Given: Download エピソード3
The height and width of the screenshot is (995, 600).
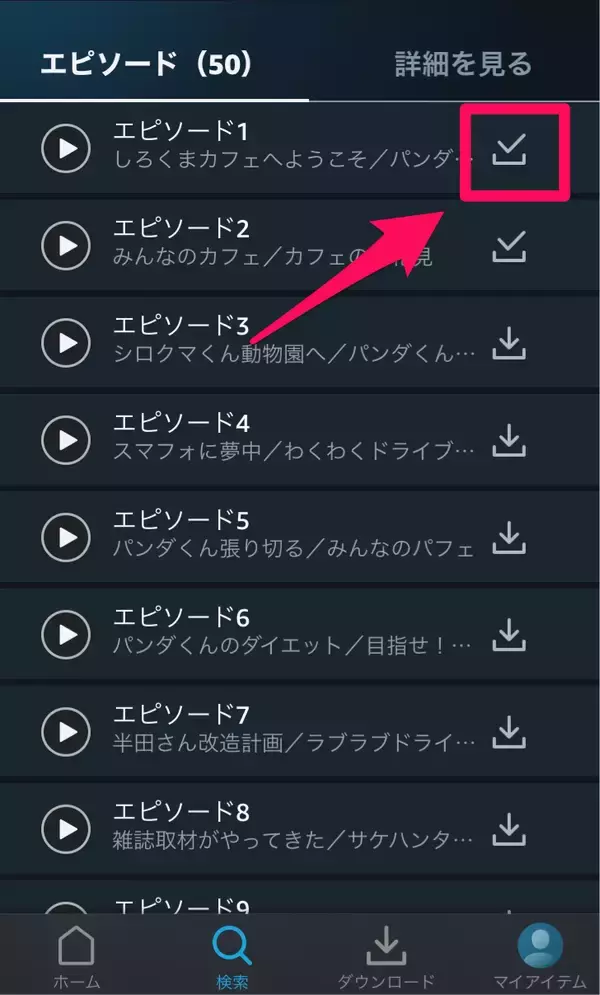Looking at the screenshot, I should 510,343.
